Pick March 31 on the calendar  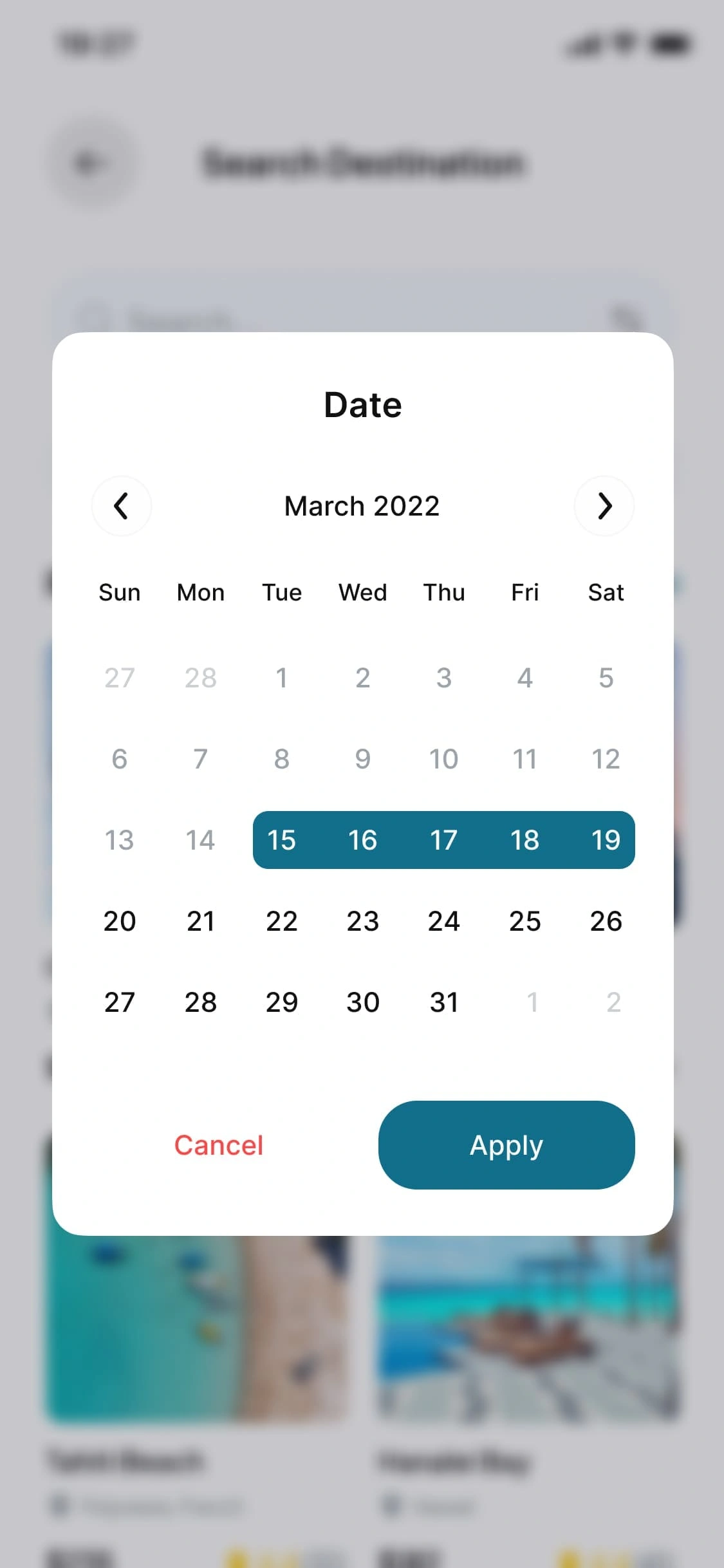pos(444,1002)
